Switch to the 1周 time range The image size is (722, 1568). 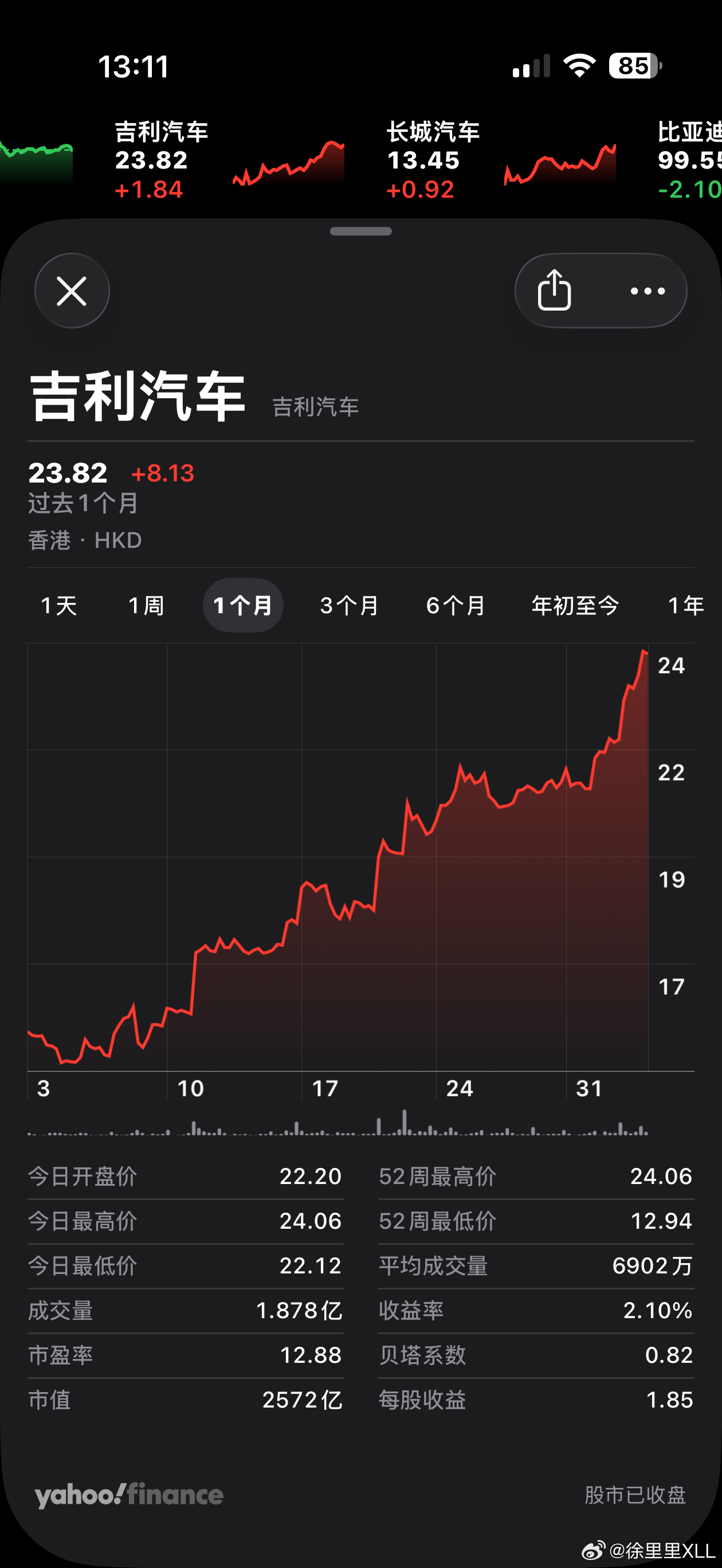[x=147, y=605]
